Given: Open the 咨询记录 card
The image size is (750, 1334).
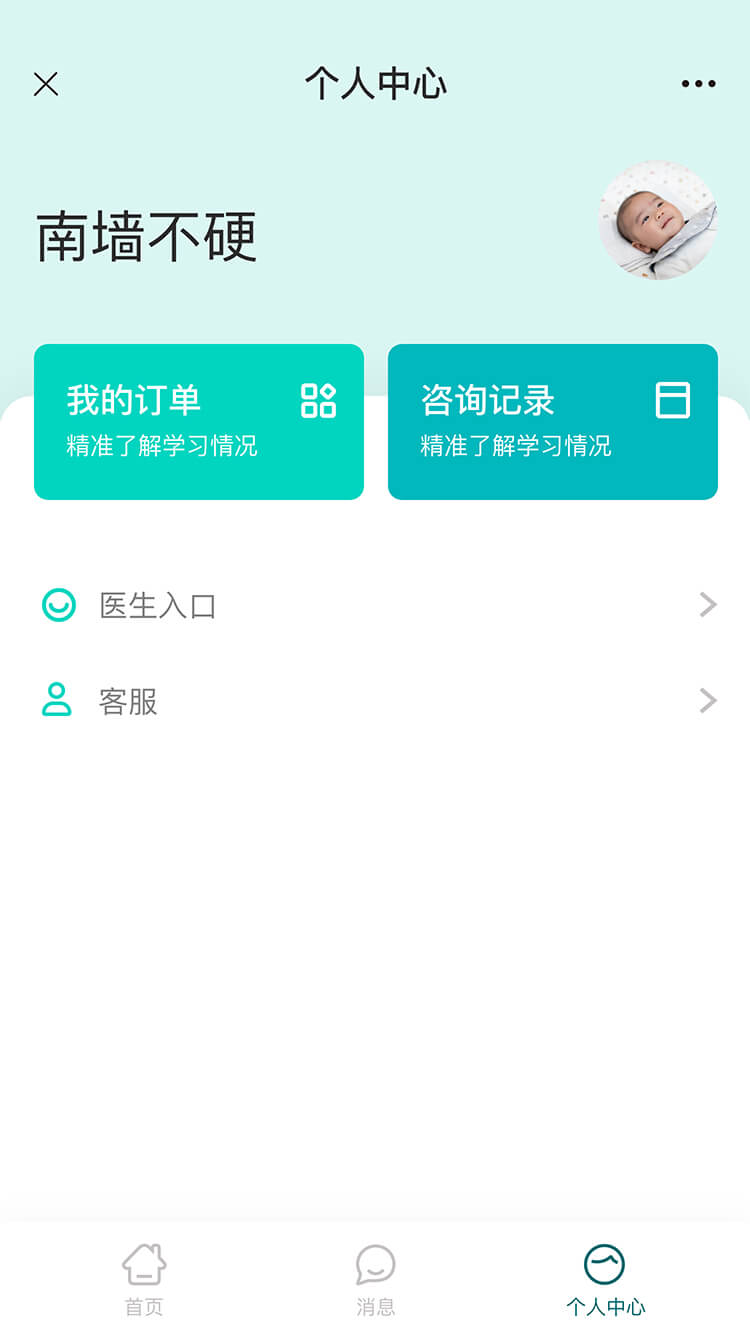Looking at the screenshot, I should pyautogui.click(x=552, y=421).
